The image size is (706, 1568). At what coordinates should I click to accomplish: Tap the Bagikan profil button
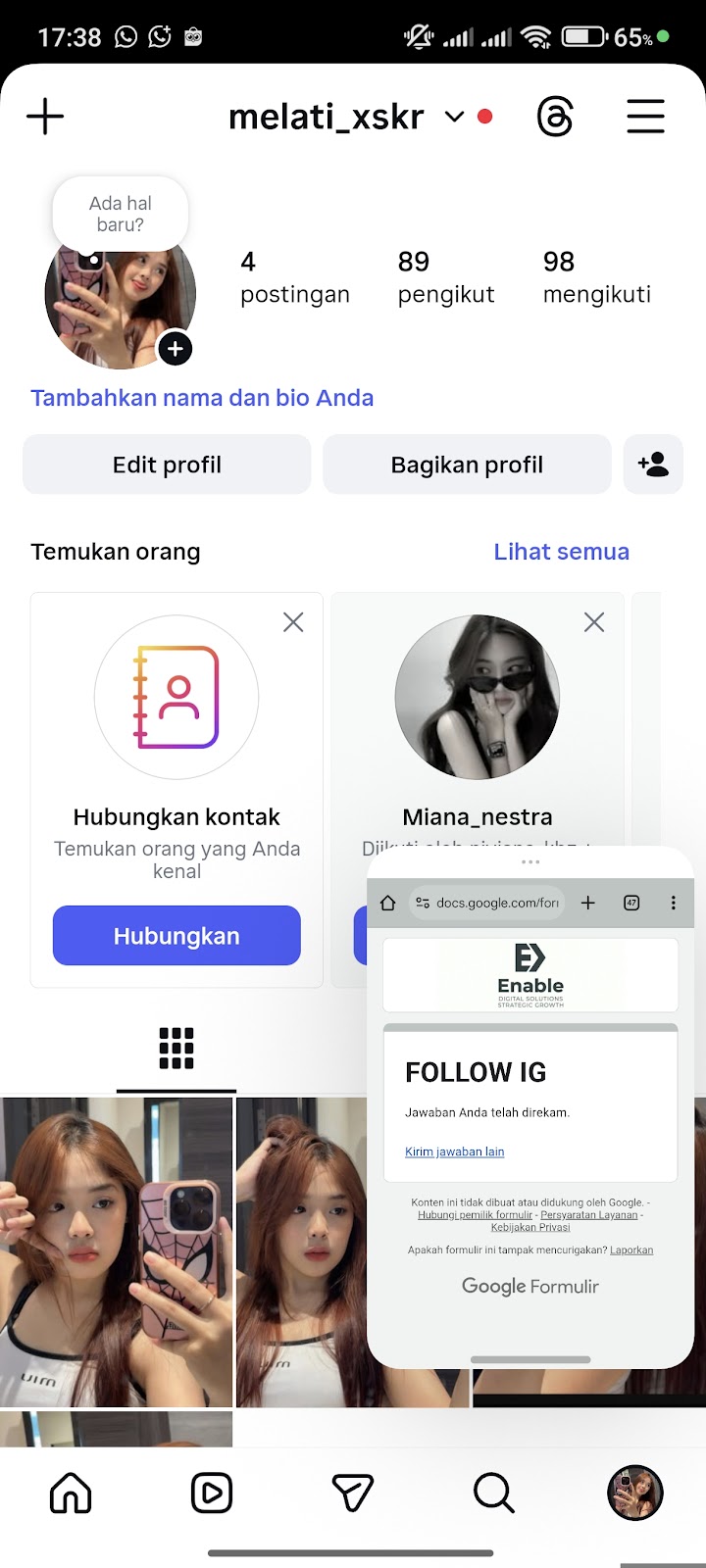pyautogui.click(x=467, y=465)
